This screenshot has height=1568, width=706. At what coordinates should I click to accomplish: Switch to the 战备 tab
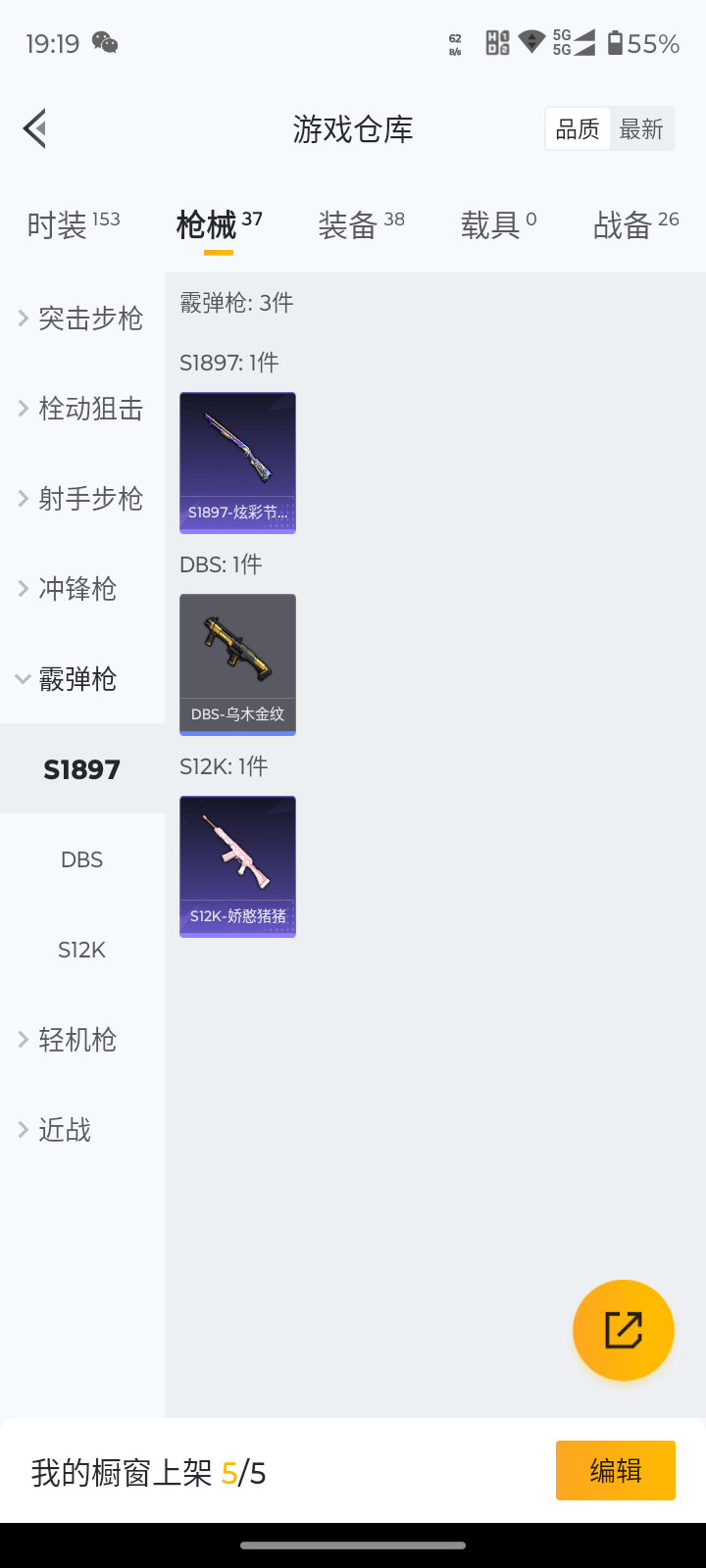click(635, 225)
